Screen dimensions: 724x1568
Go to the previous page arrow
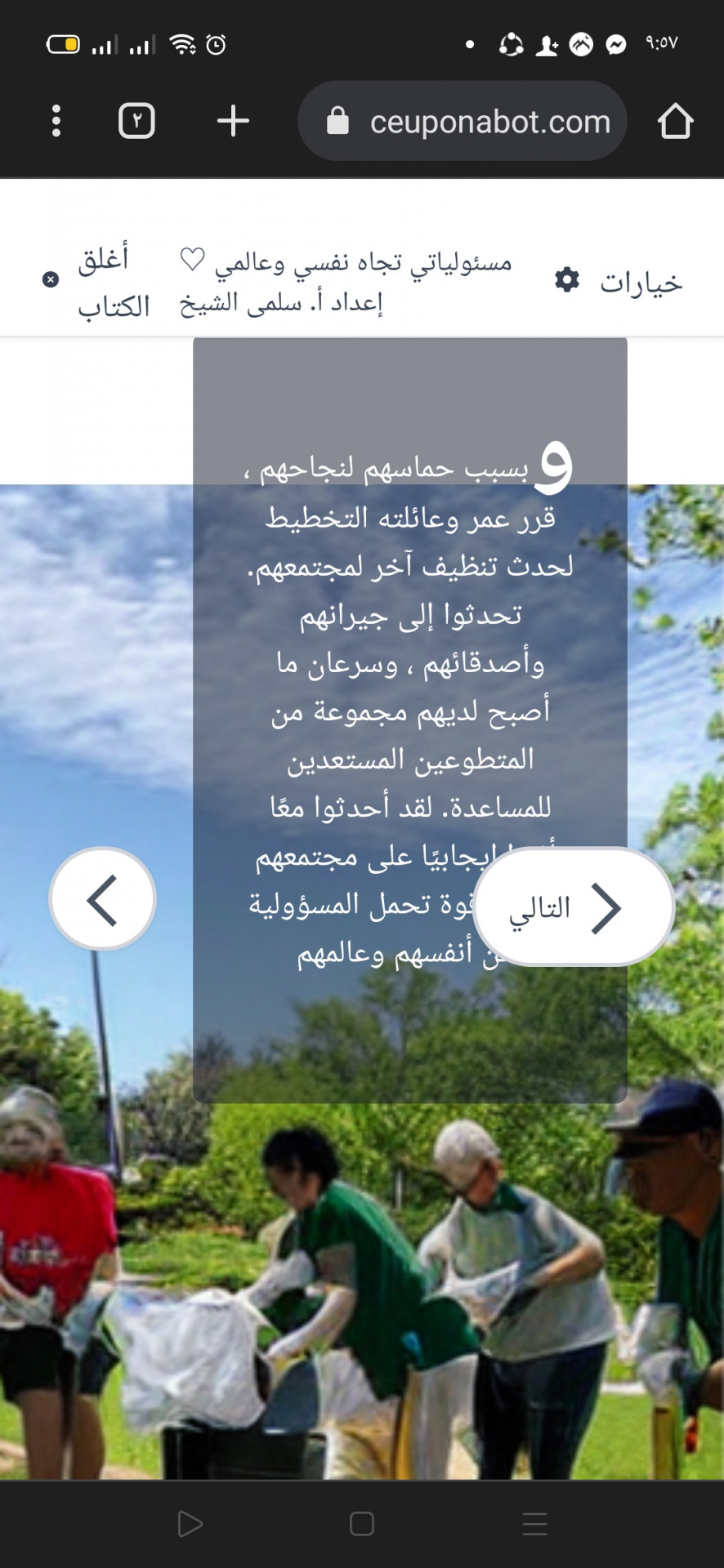click(103, 899)
